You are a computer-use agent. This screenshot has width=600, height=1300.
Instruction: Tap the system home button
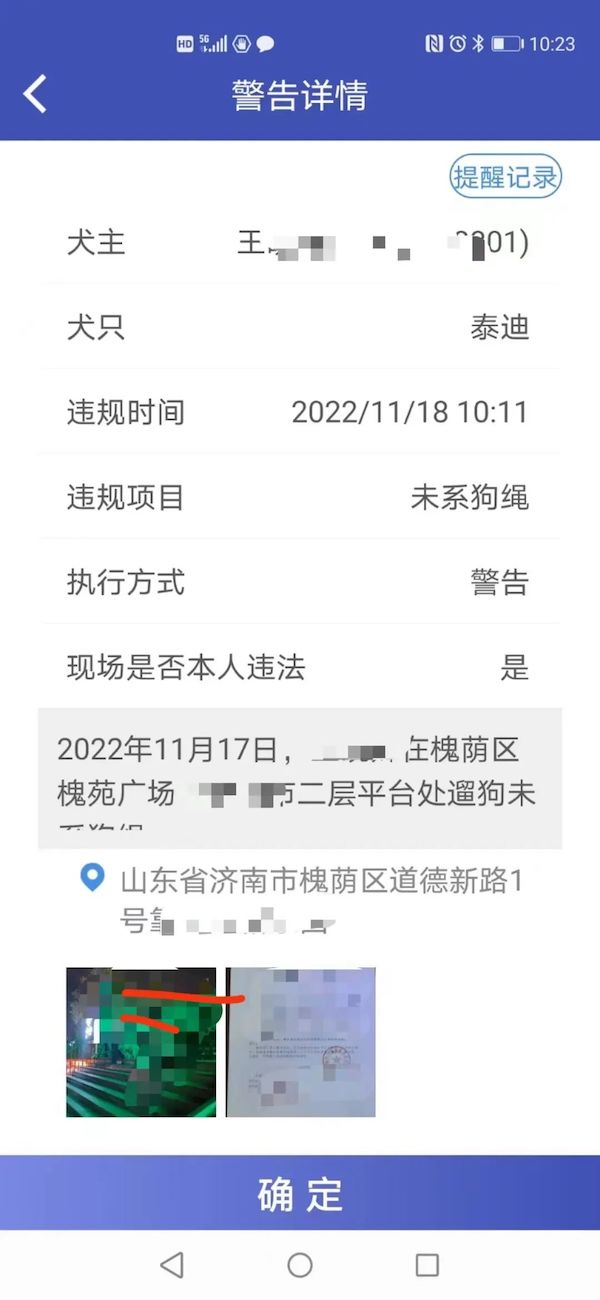(300, 1265)
